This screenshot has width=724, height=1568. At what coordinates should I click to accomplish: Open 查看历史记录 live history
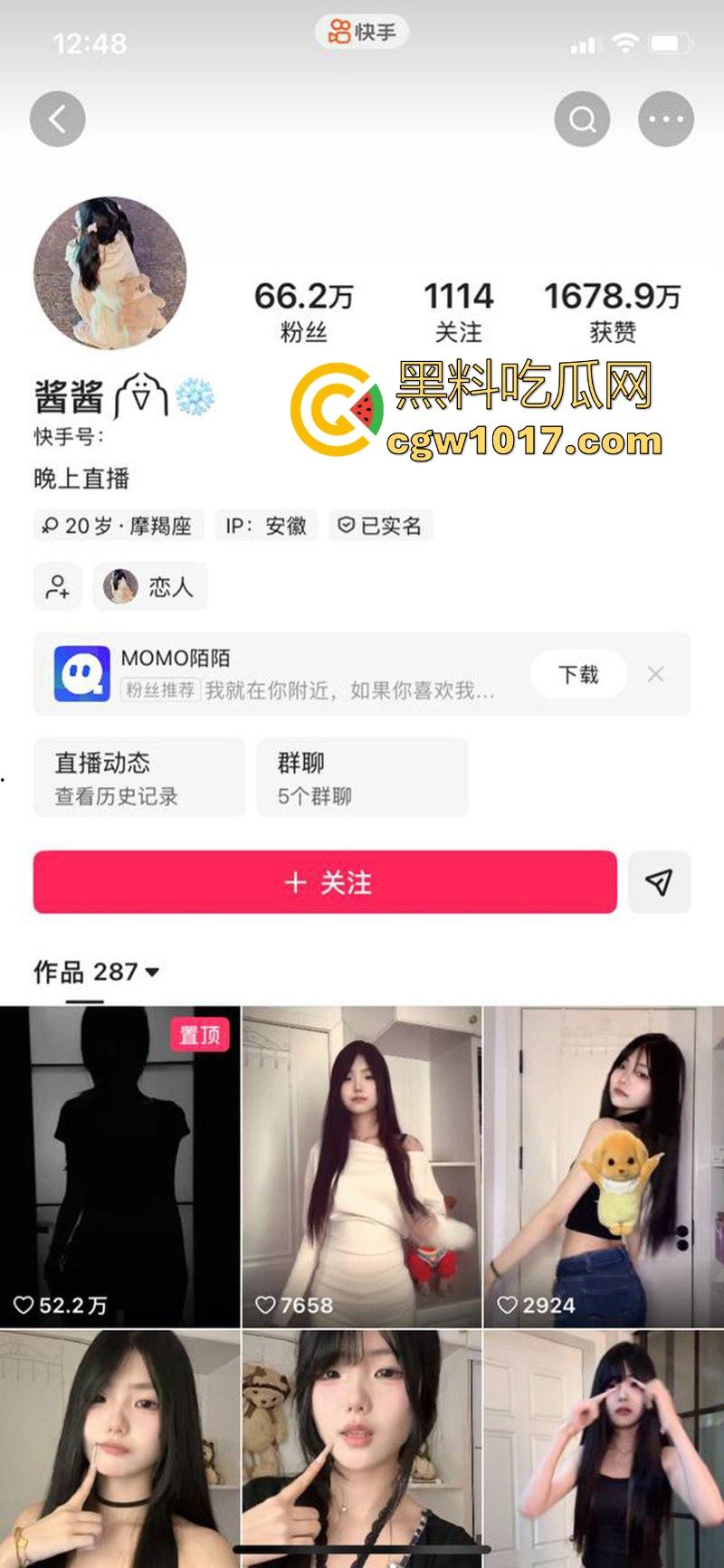pos(116,795)
